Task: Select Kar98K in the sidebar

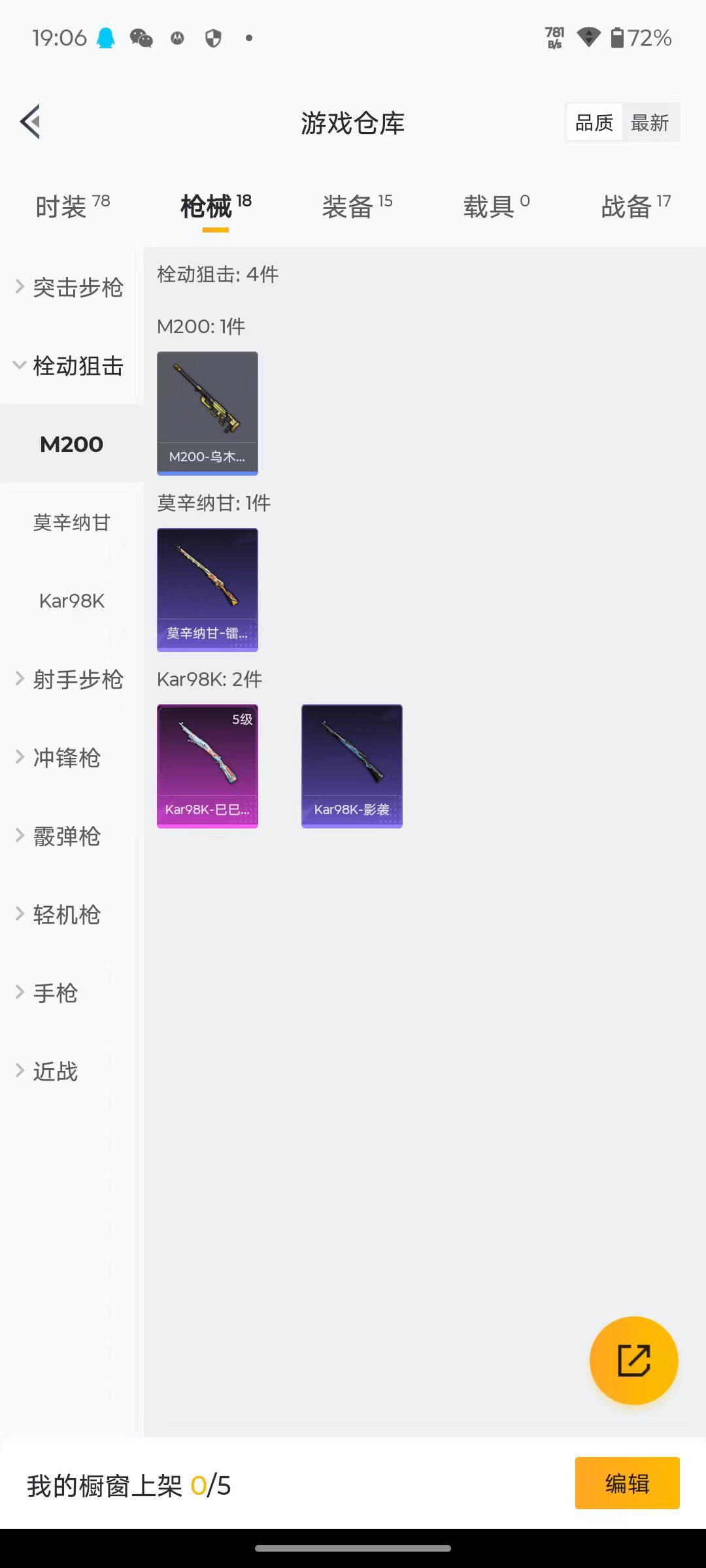Action: [72, 601]
